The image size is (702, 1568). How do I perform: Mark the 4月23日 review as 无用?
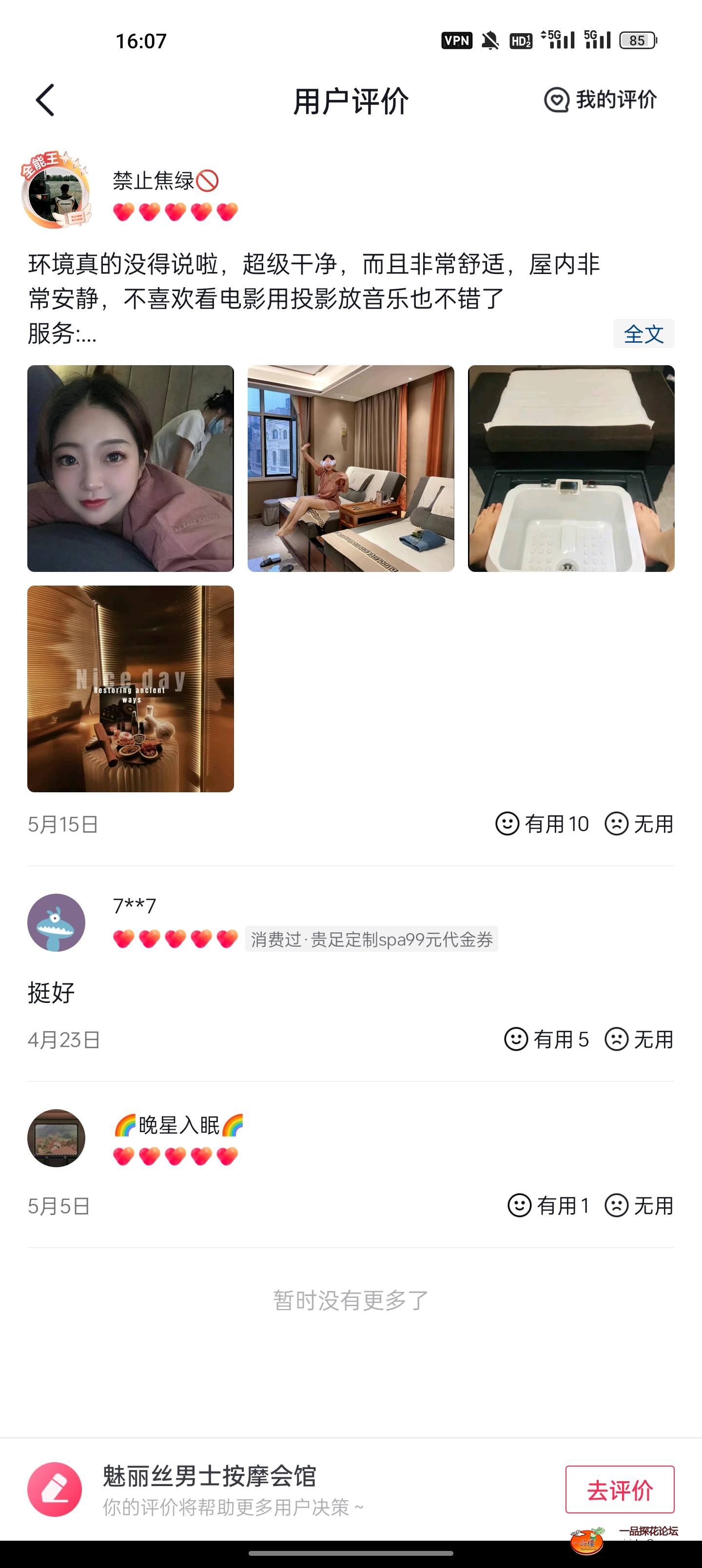(x=639, y=1039)
